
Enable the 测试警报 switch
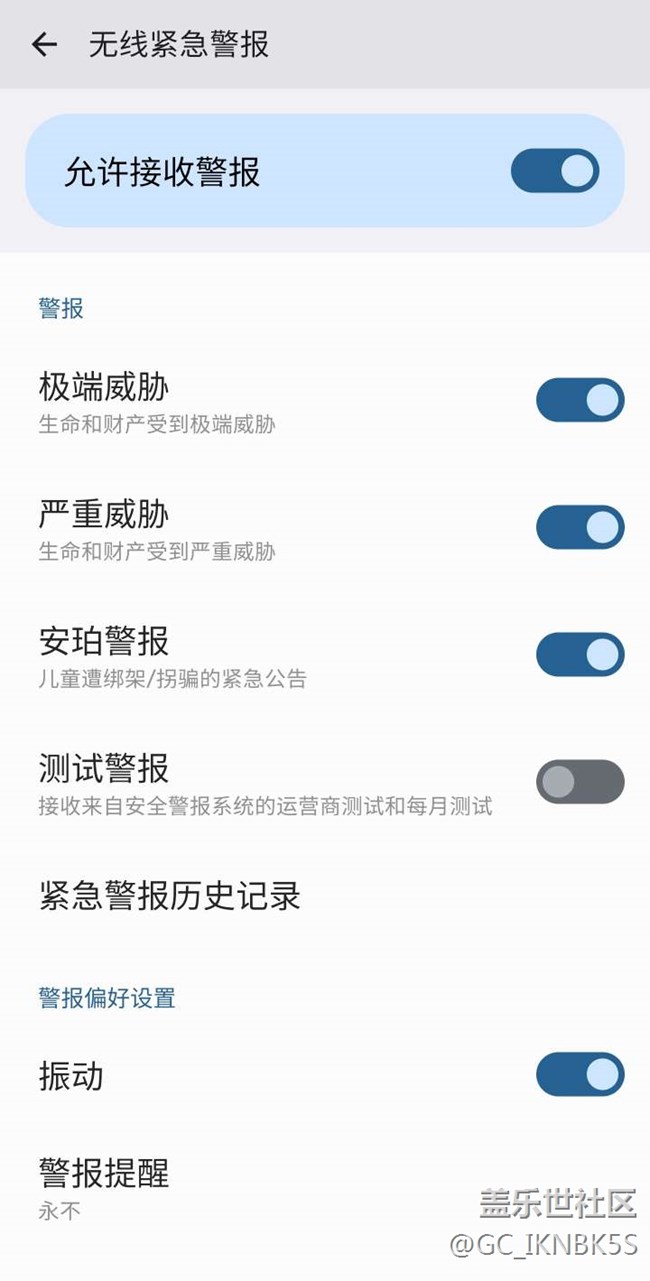click(580, 781)
